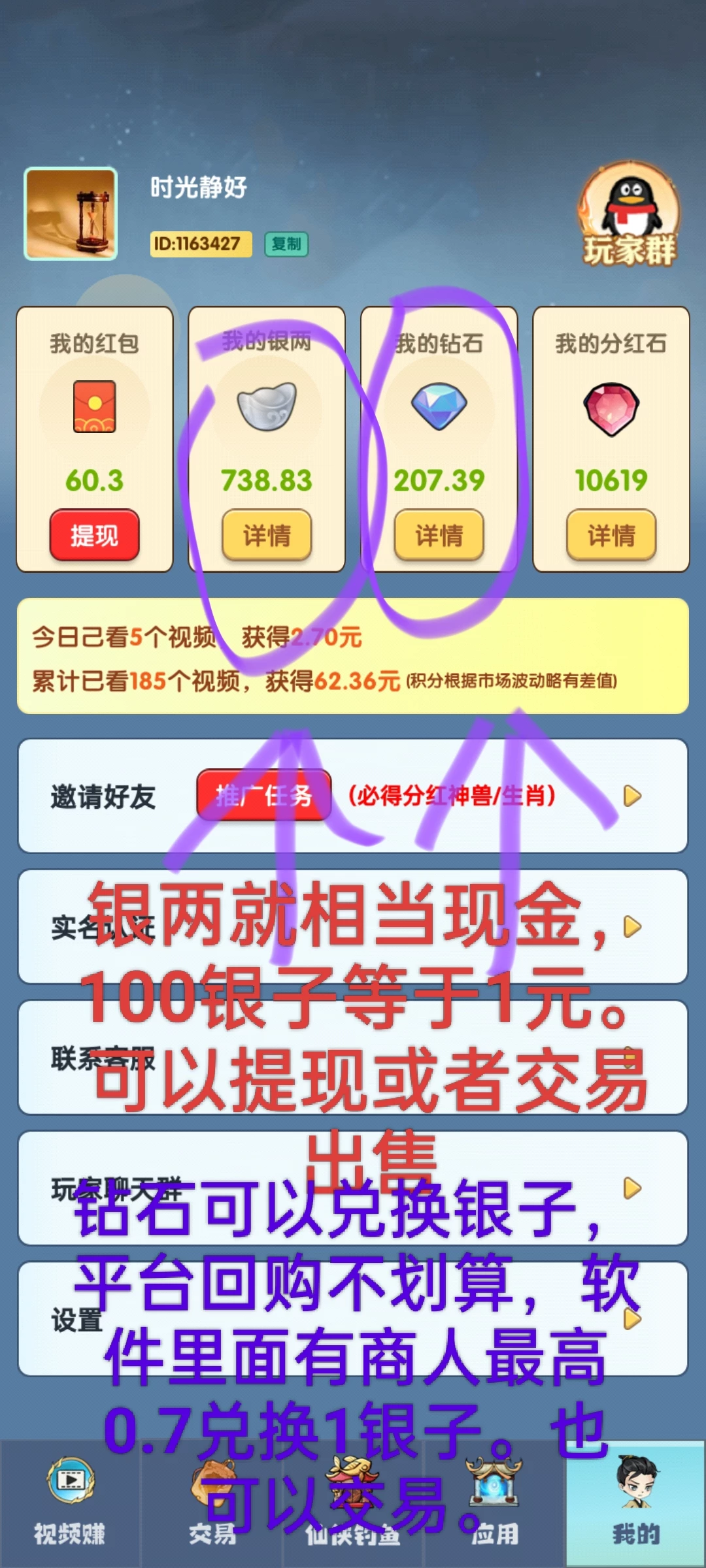Switch to the 仙侠钓鱼 tab
Viewport: 706px width, 1568px height.
pyautogui.click(x=353, y=1503)
